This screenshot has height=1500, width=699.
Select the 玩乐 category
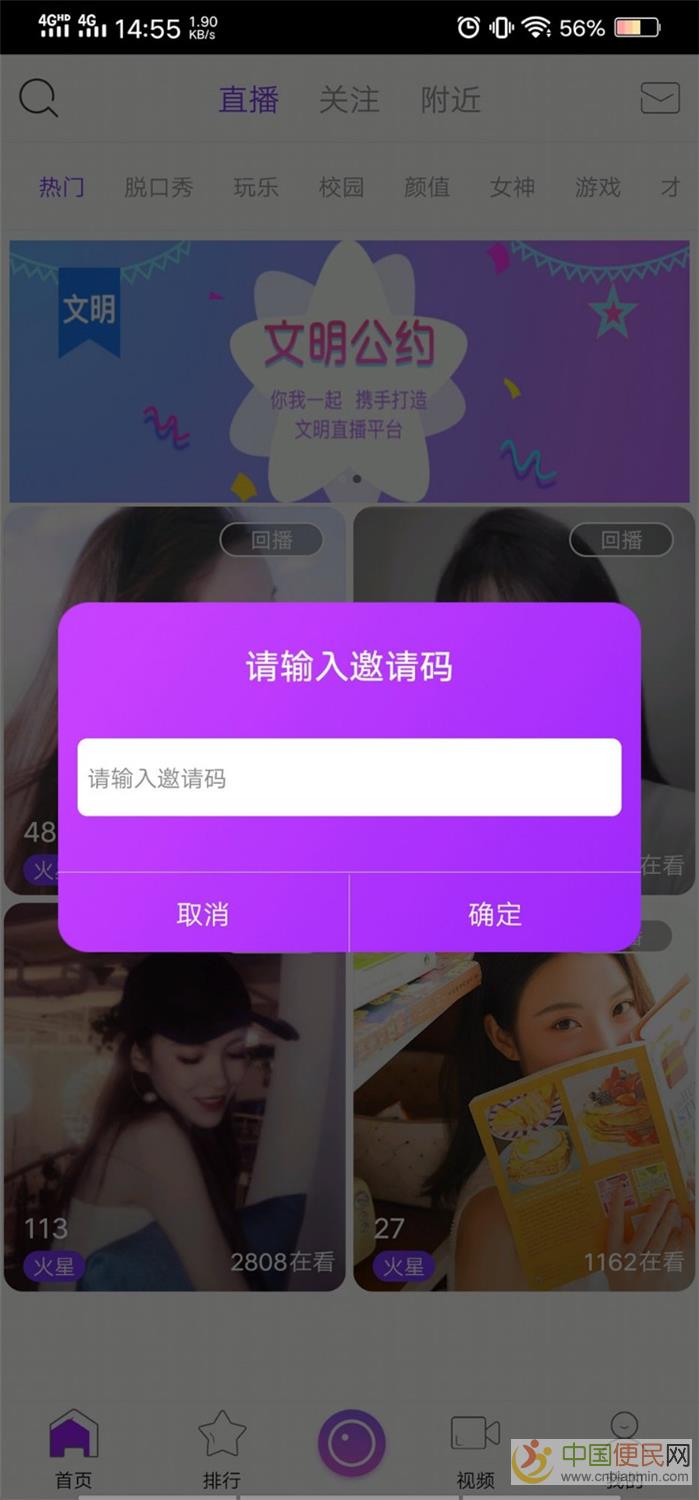(256, 187)
